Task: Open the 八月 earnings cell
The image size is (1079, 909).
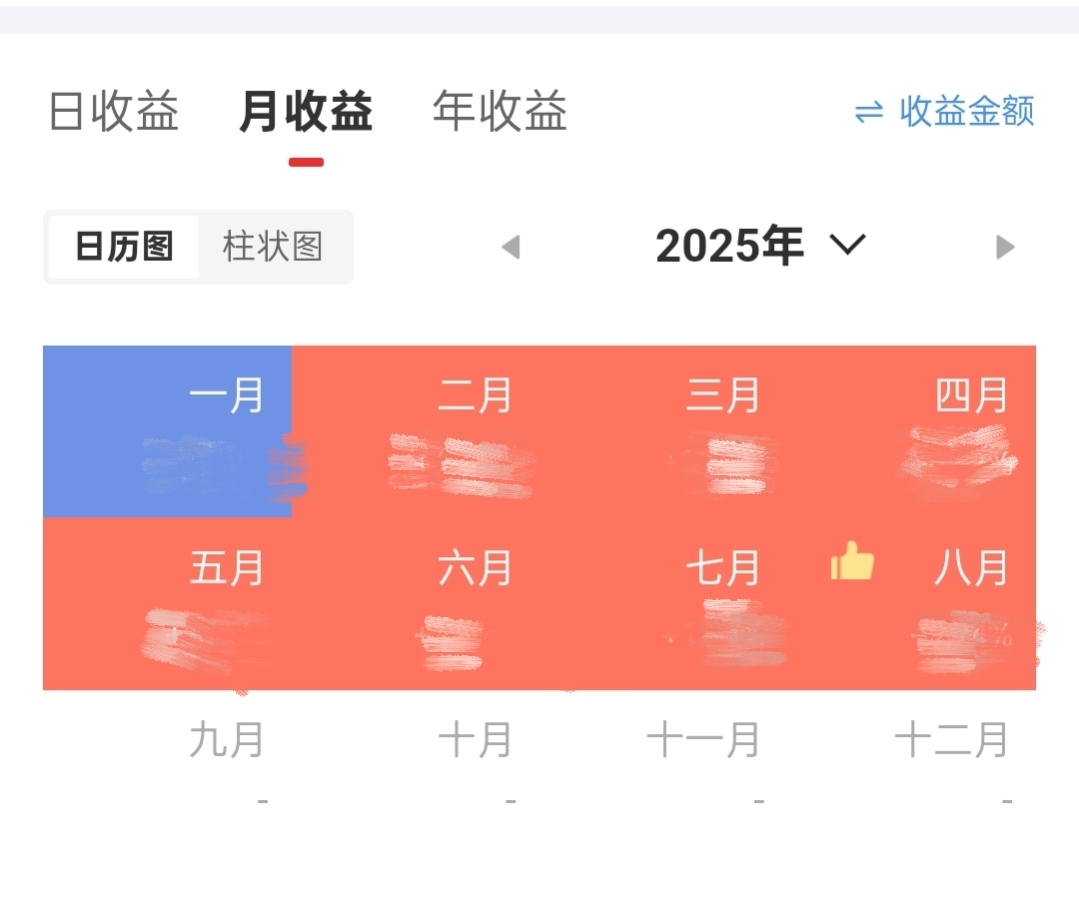Action: point(912,604)
